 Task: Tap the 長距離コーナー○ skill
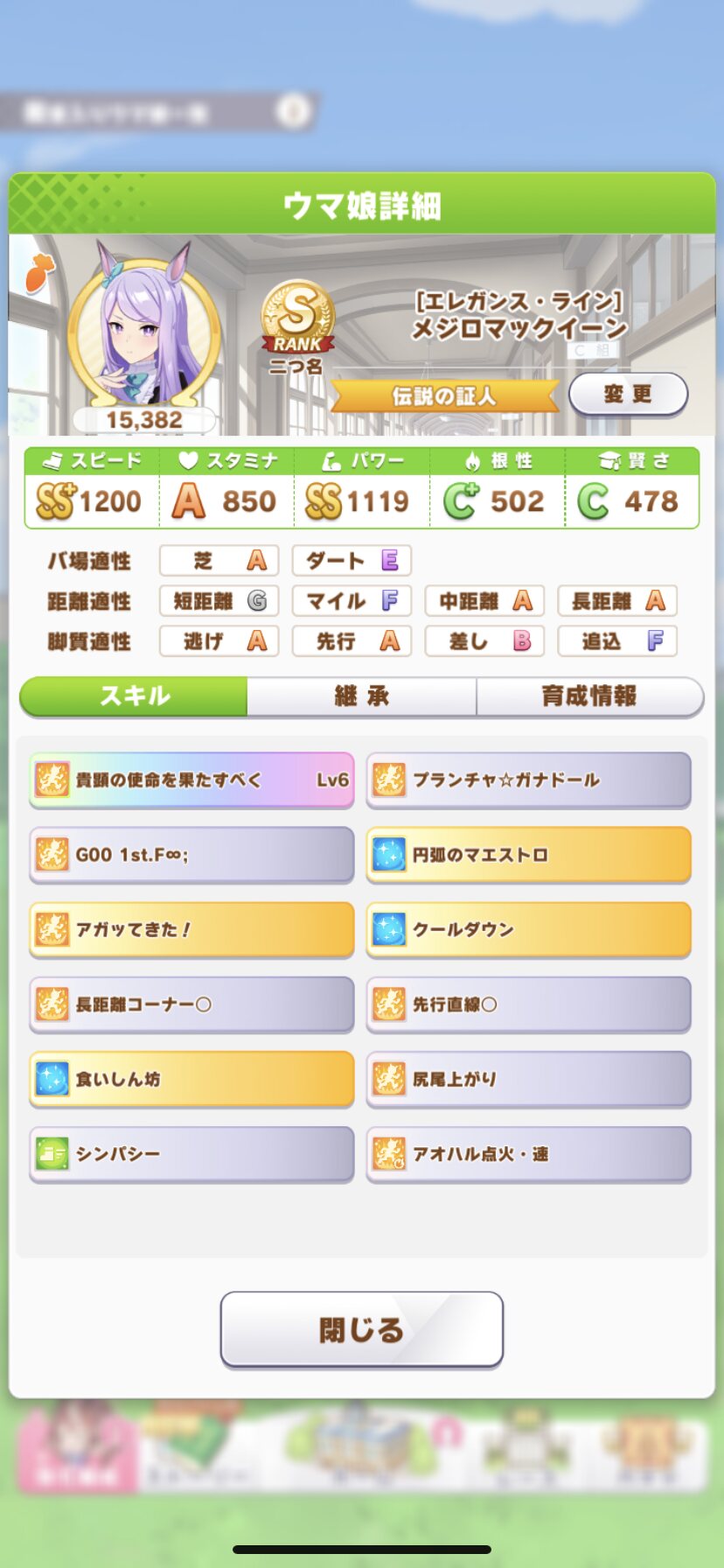click(191, 1004)
